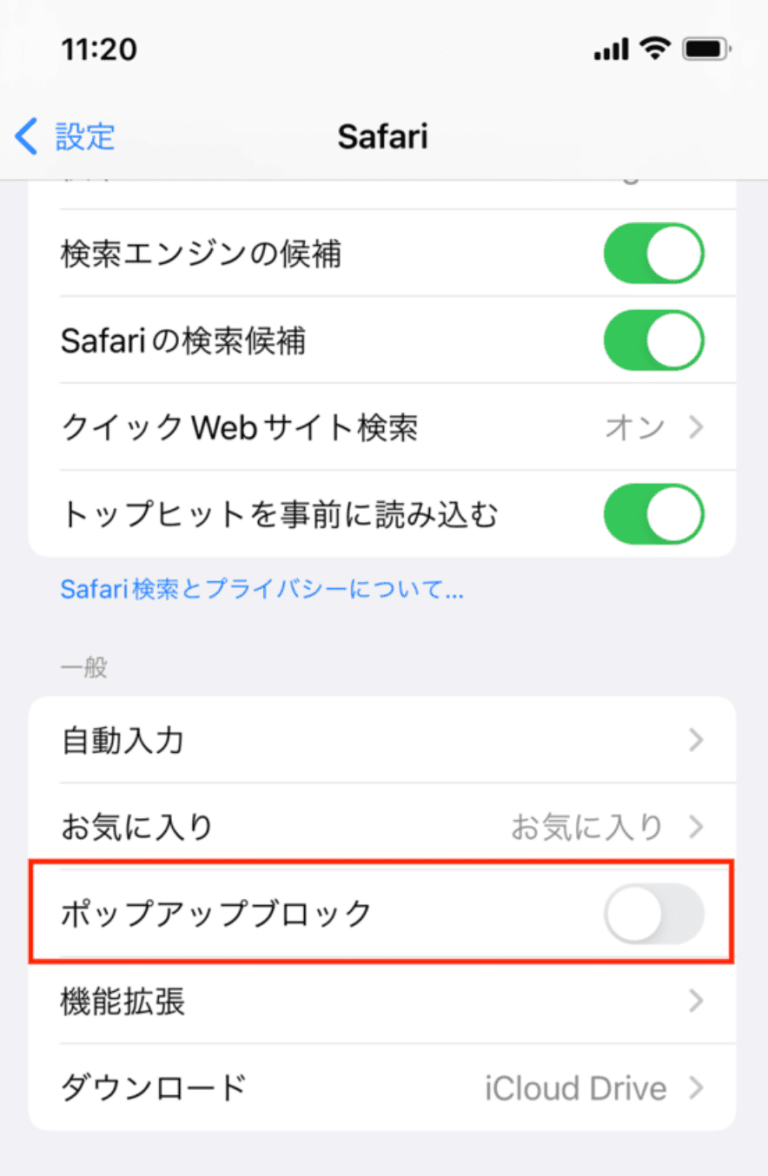Disable トップヒットを事前に読み込む
Image resolution: width=768 pixels, height=1176 pixels.
(x=654, y=513)
